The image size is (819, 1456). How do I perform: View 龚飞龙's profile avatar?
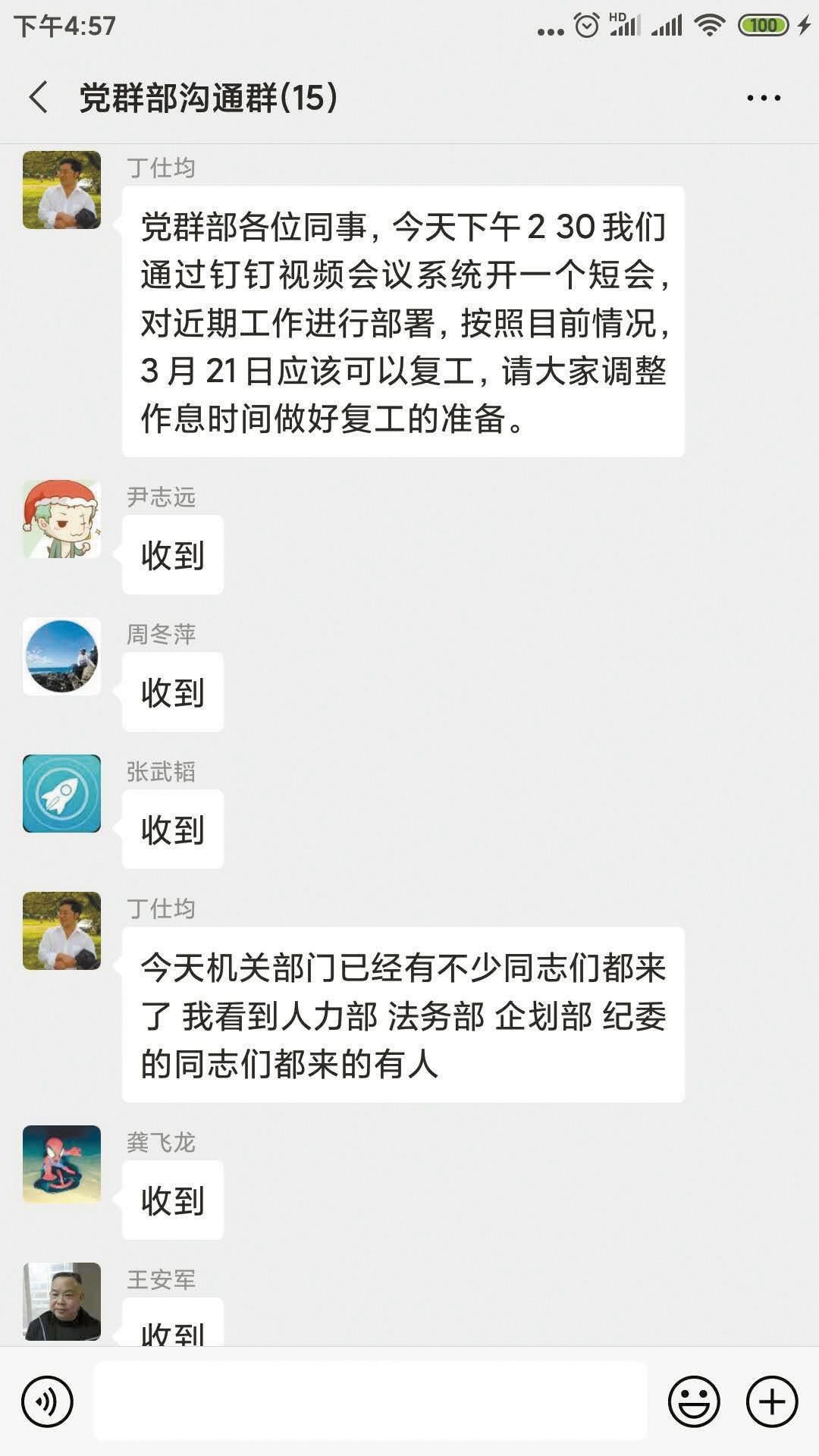pos(61,1164)
